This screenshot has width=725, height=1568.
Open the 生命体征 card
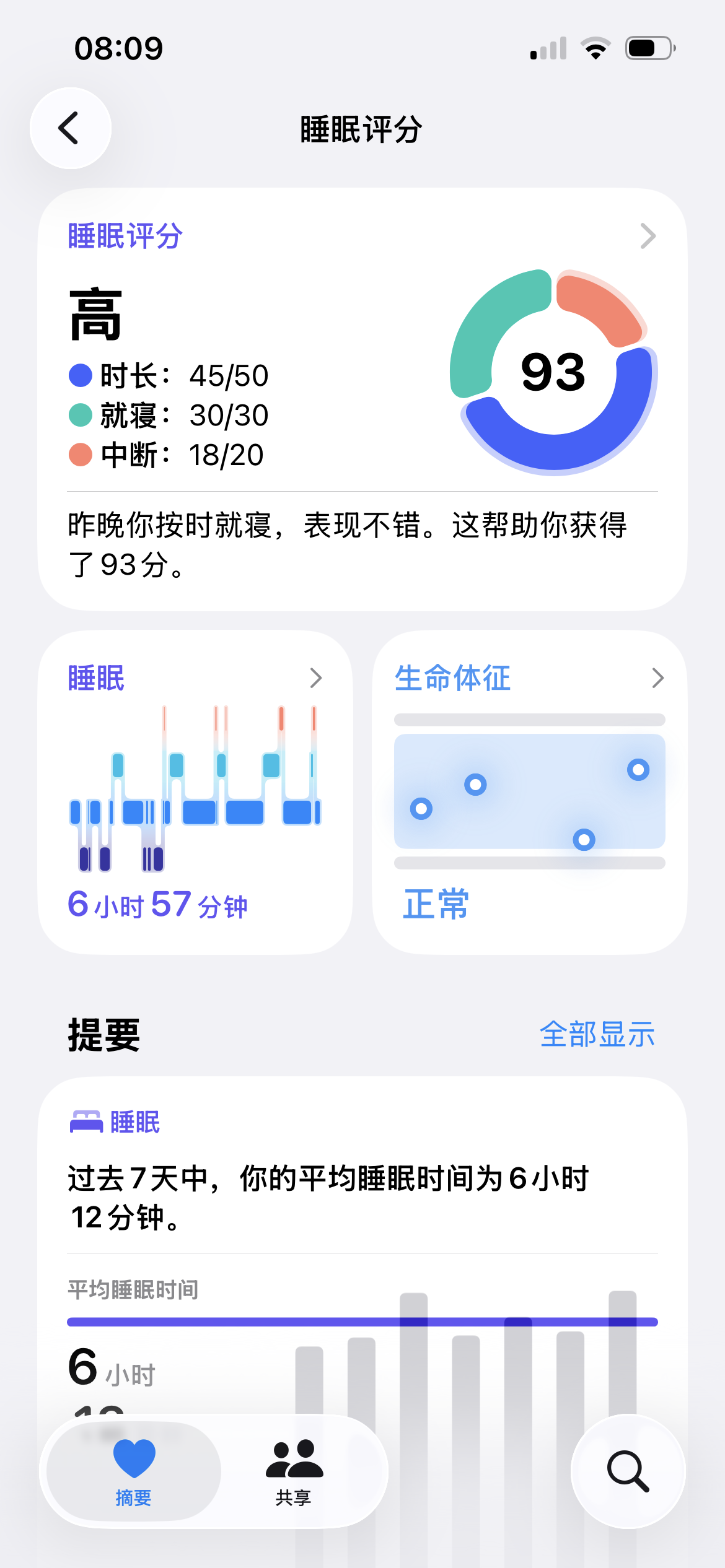click(x=529, y=791)
